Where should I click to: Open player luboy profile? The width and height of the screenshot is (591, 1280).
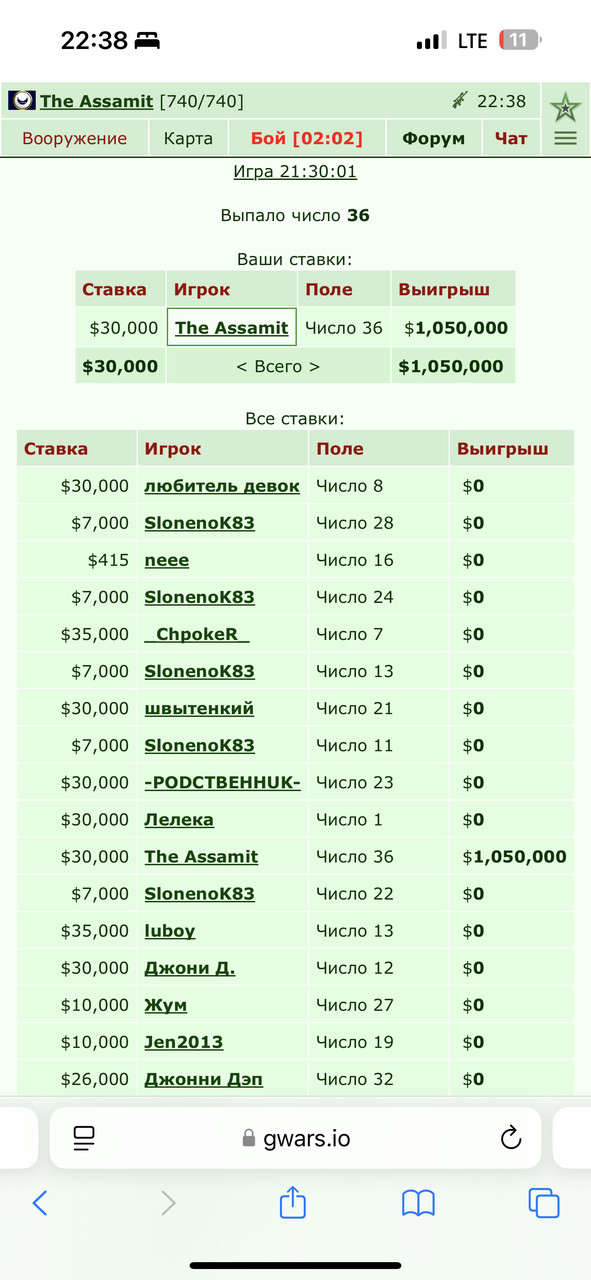[x=170, y=931]
